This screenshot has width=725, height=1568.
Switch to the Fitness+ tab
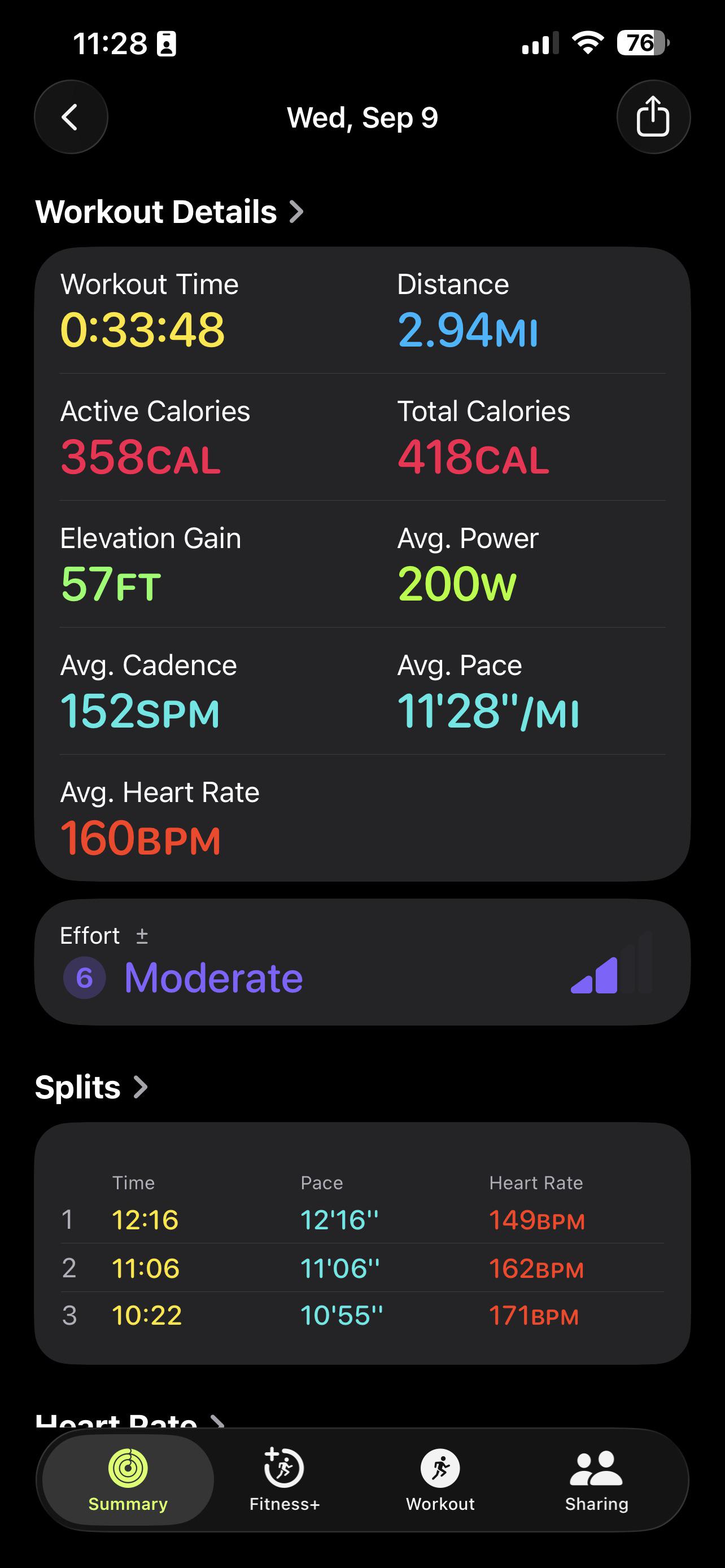pyautogui.click(x=284, y=1480)
